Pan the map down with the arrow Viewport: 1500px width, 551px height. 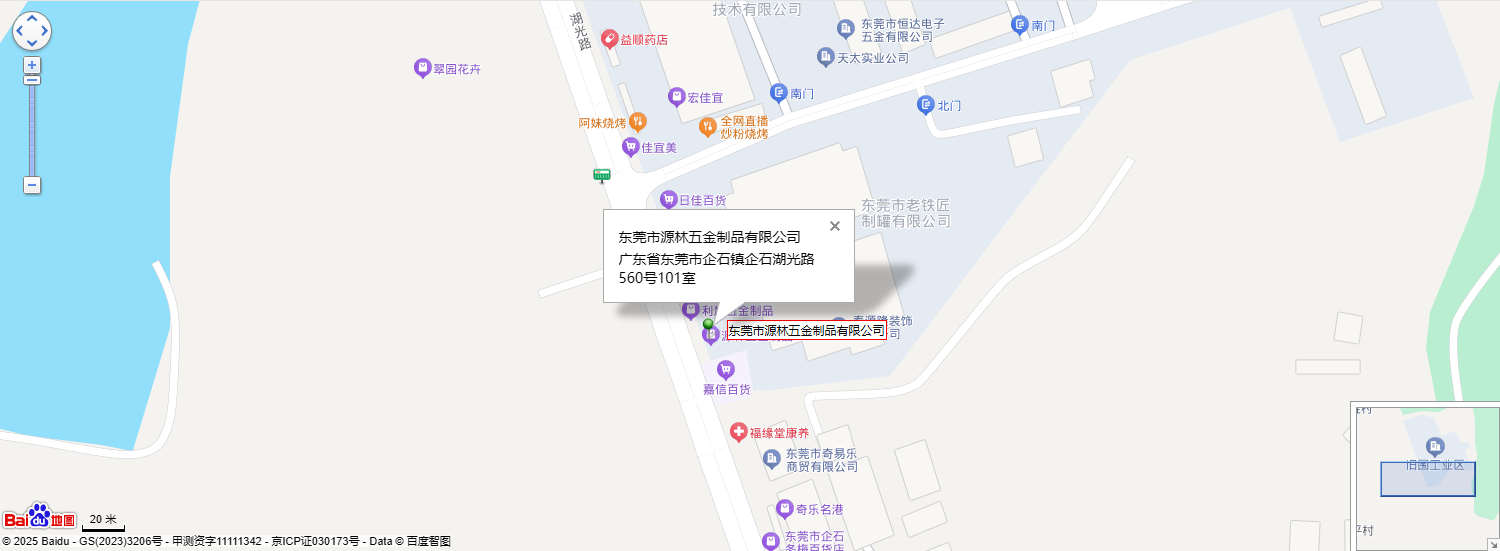(x=32, y=44)
